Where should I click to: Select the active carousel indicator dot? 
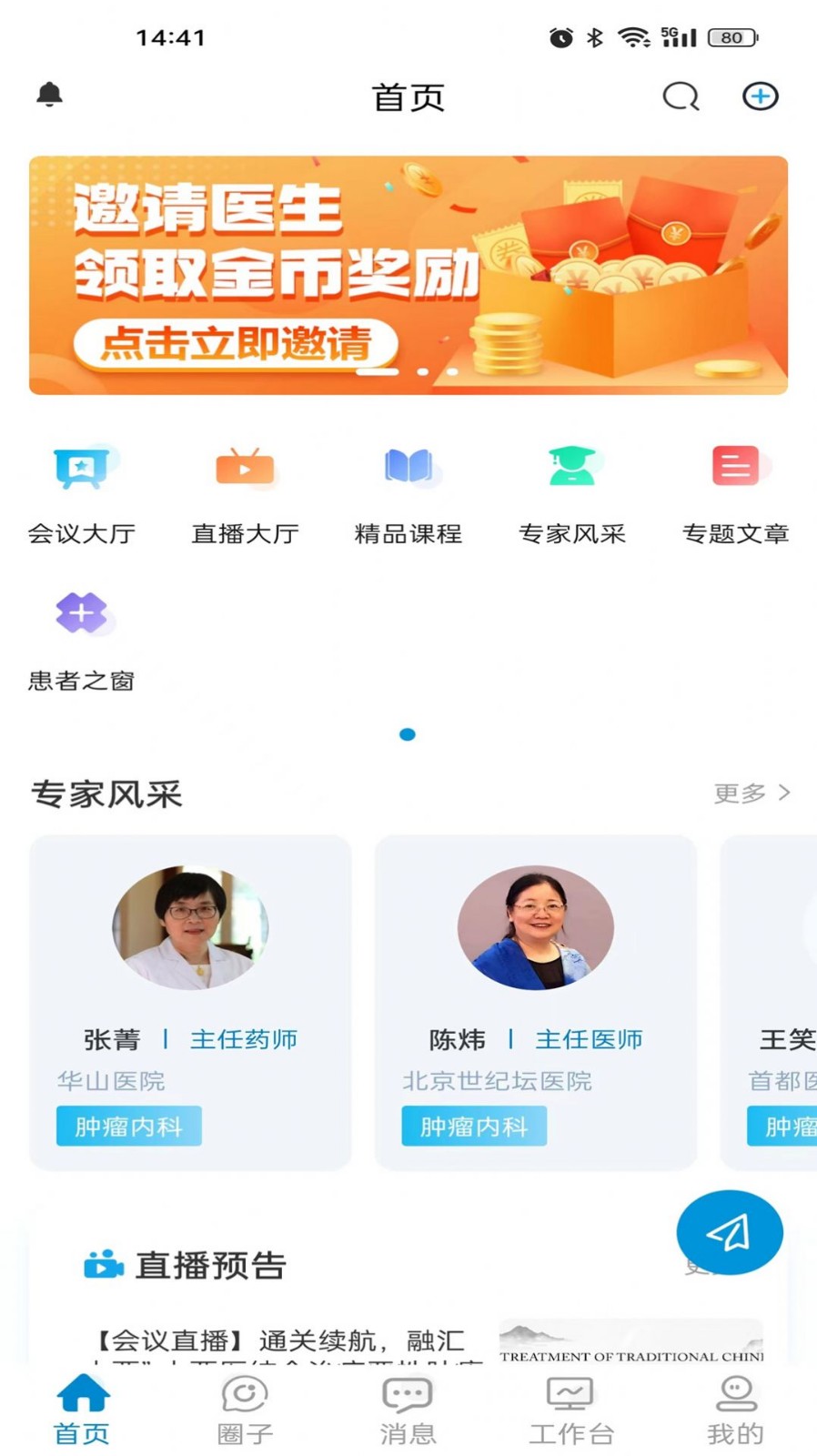pos(408,733)
